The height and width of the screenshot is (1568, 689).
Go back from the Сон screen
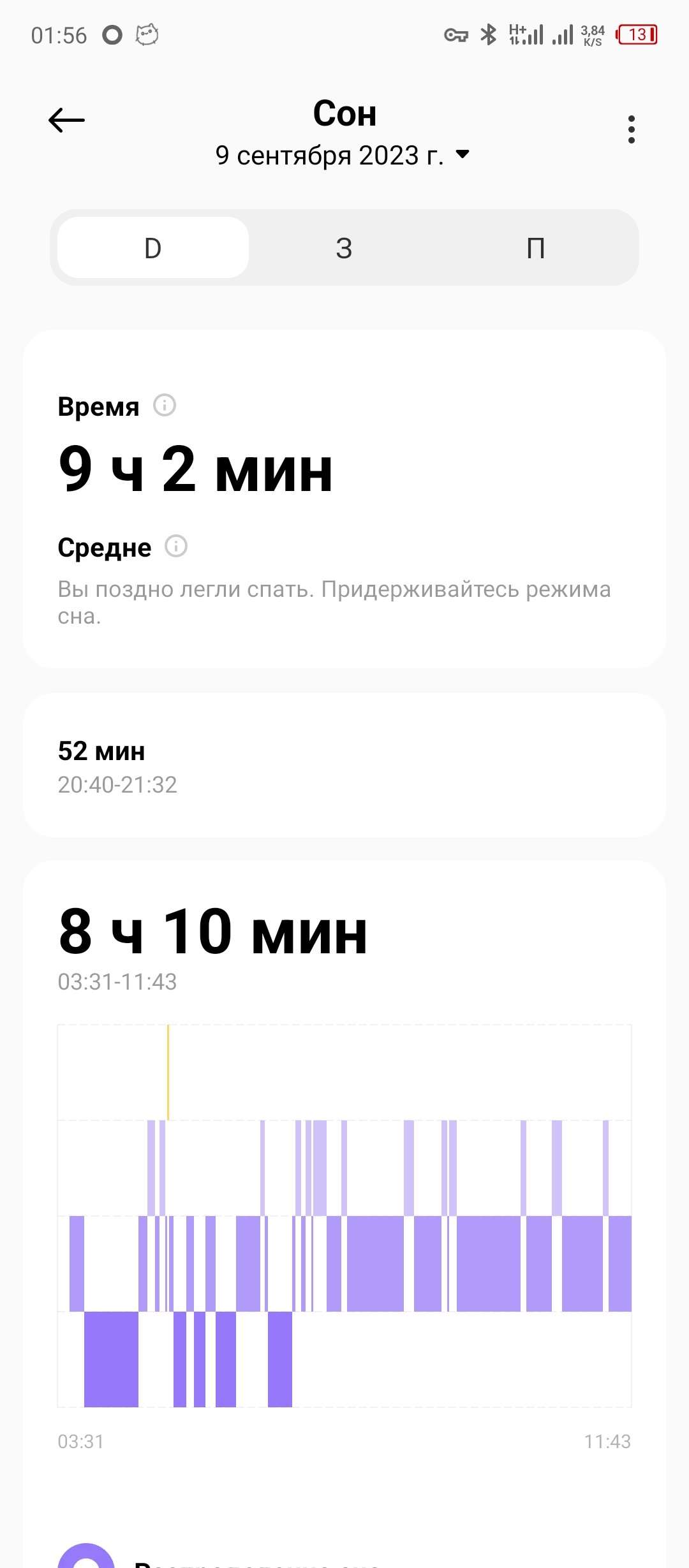(66, 120)
